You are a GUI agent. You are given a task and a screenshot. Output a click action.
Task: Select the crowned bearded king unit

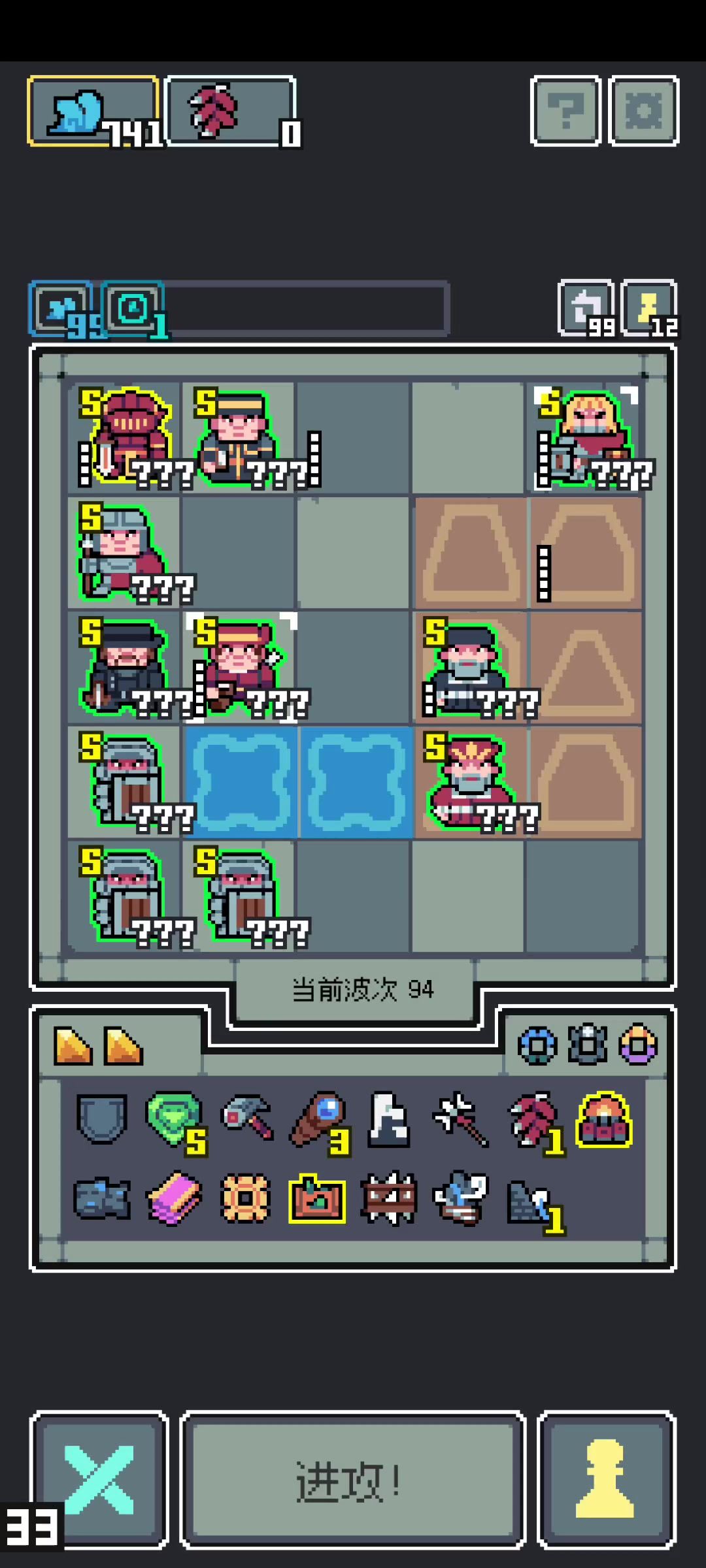coord(471,781)
